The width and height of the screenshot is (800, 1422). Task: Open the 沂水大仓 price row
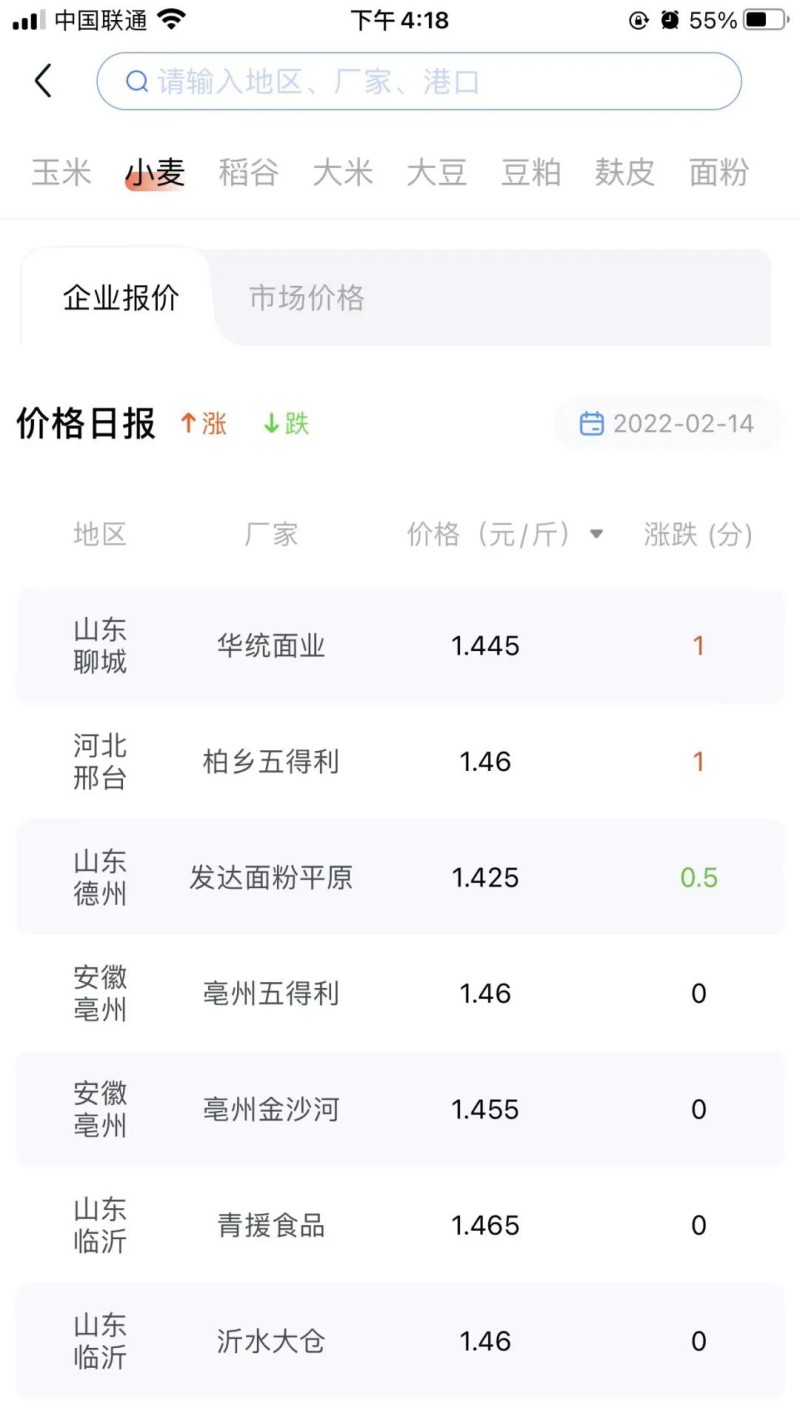pyautogui.click(x=400, y=1342)
